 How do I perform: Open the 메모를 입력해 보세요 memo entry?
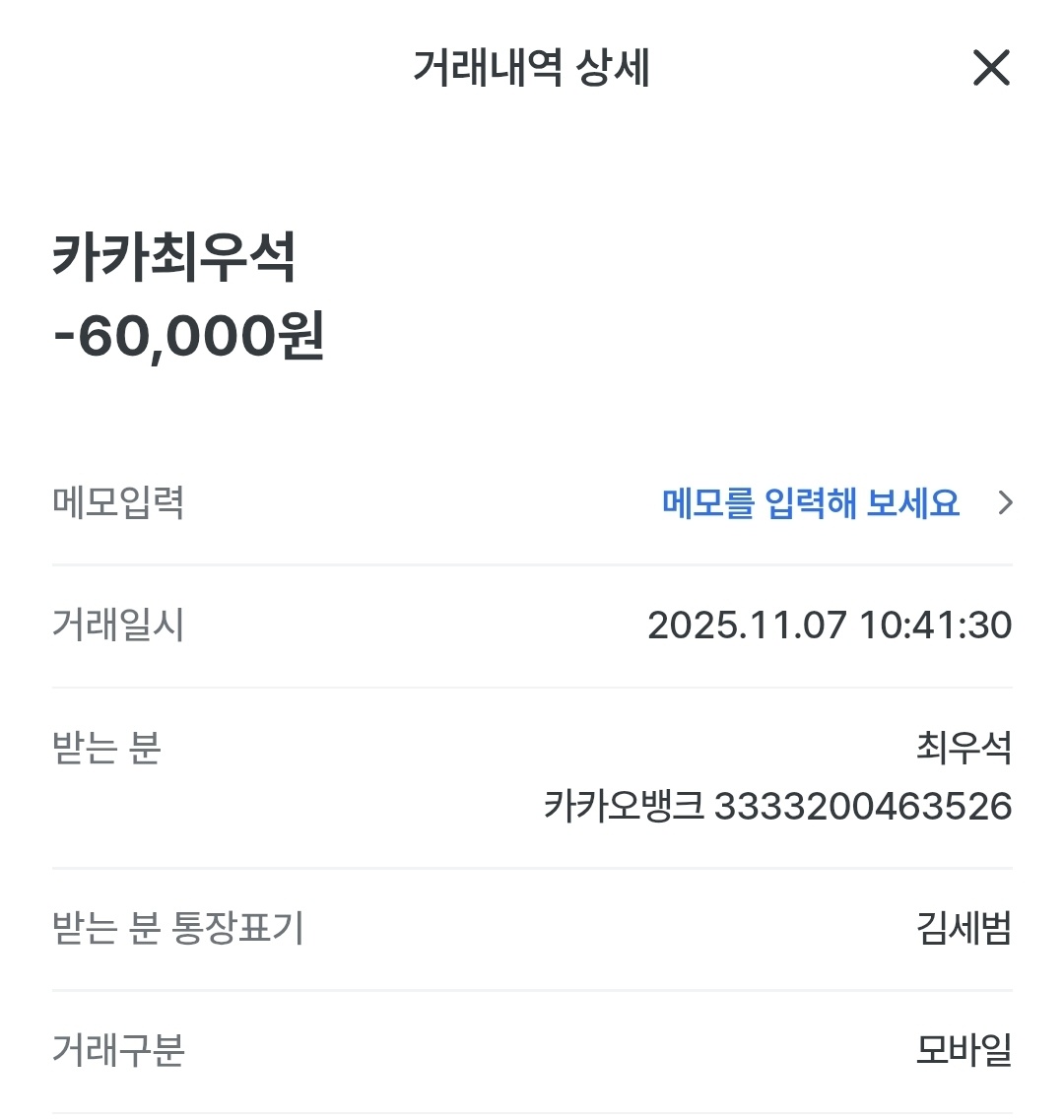(811, 503)
